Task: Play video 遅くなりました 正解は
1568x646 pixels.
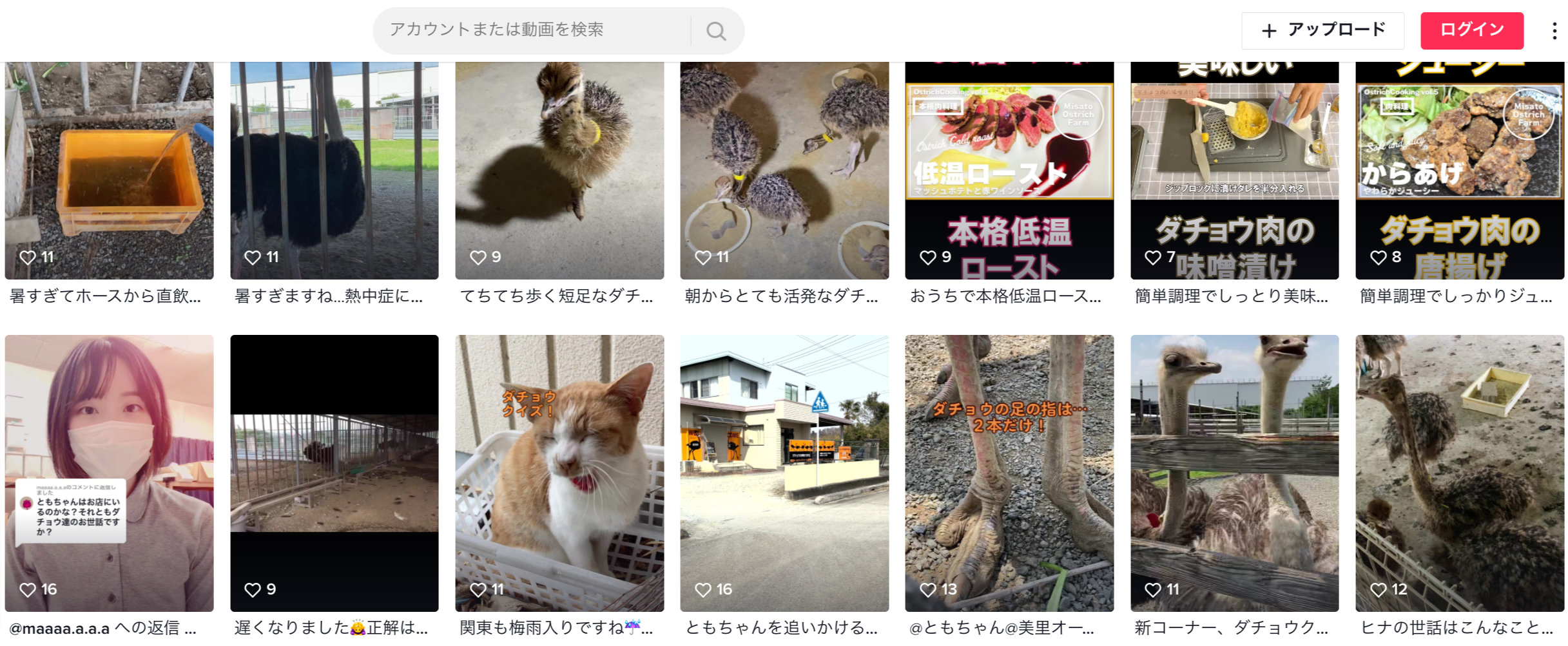Action: [334, 472]
